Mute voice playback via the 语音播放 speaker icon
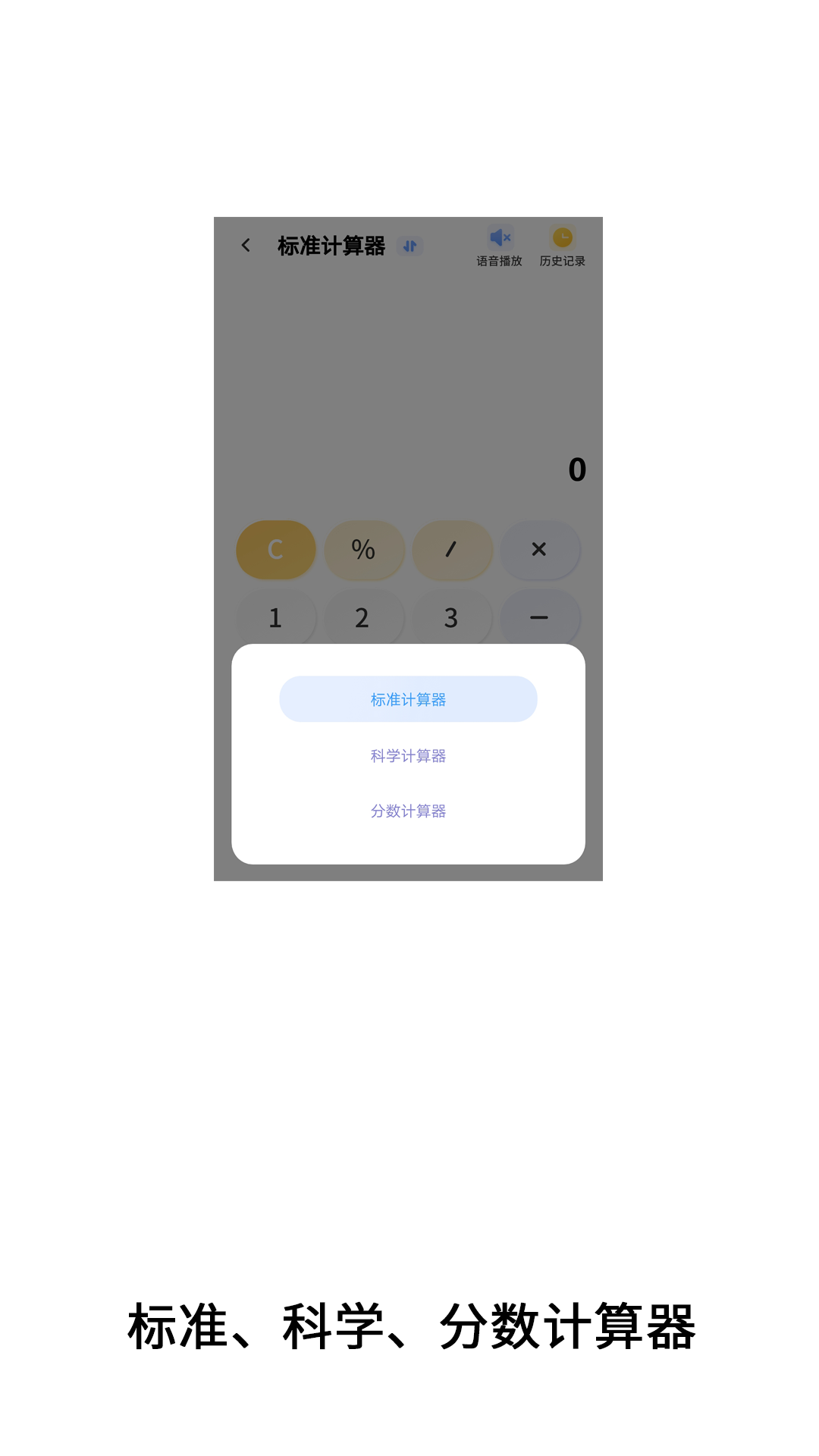819x1456 pixels. click(500, 237)
